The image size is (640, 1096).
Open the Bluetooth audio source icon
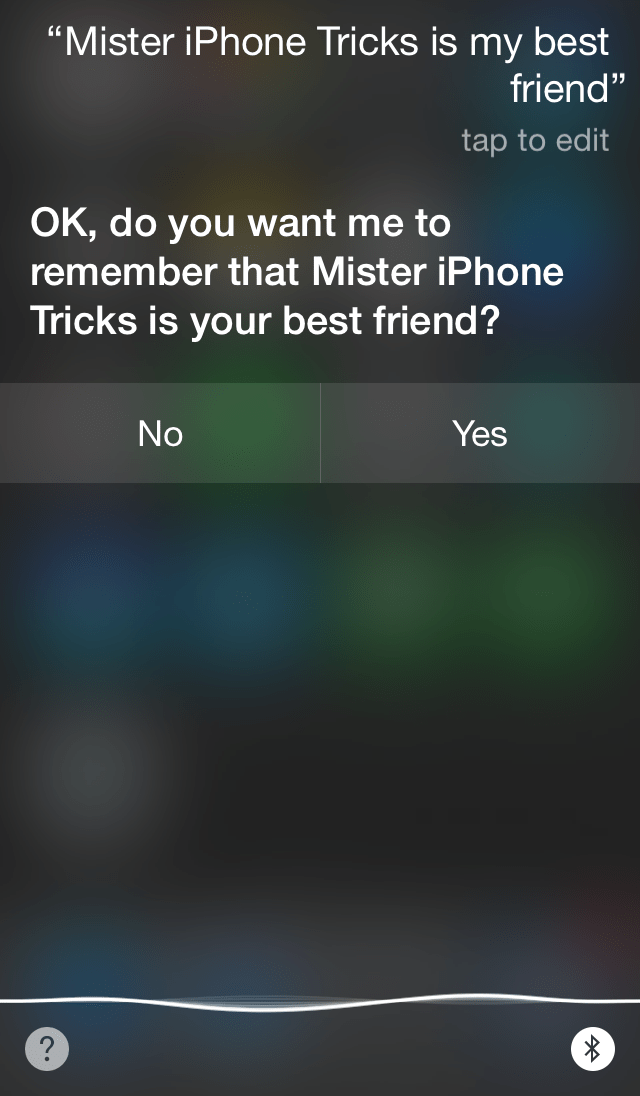pos(592,1048)
